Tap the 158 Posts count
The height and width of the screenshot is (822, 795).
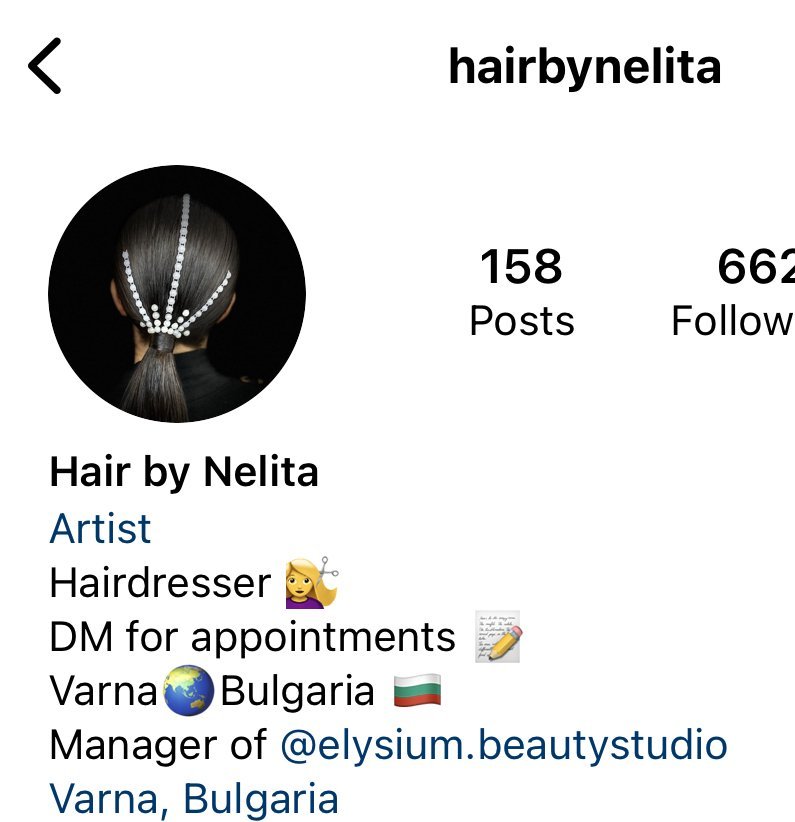(x=522, y=295)
